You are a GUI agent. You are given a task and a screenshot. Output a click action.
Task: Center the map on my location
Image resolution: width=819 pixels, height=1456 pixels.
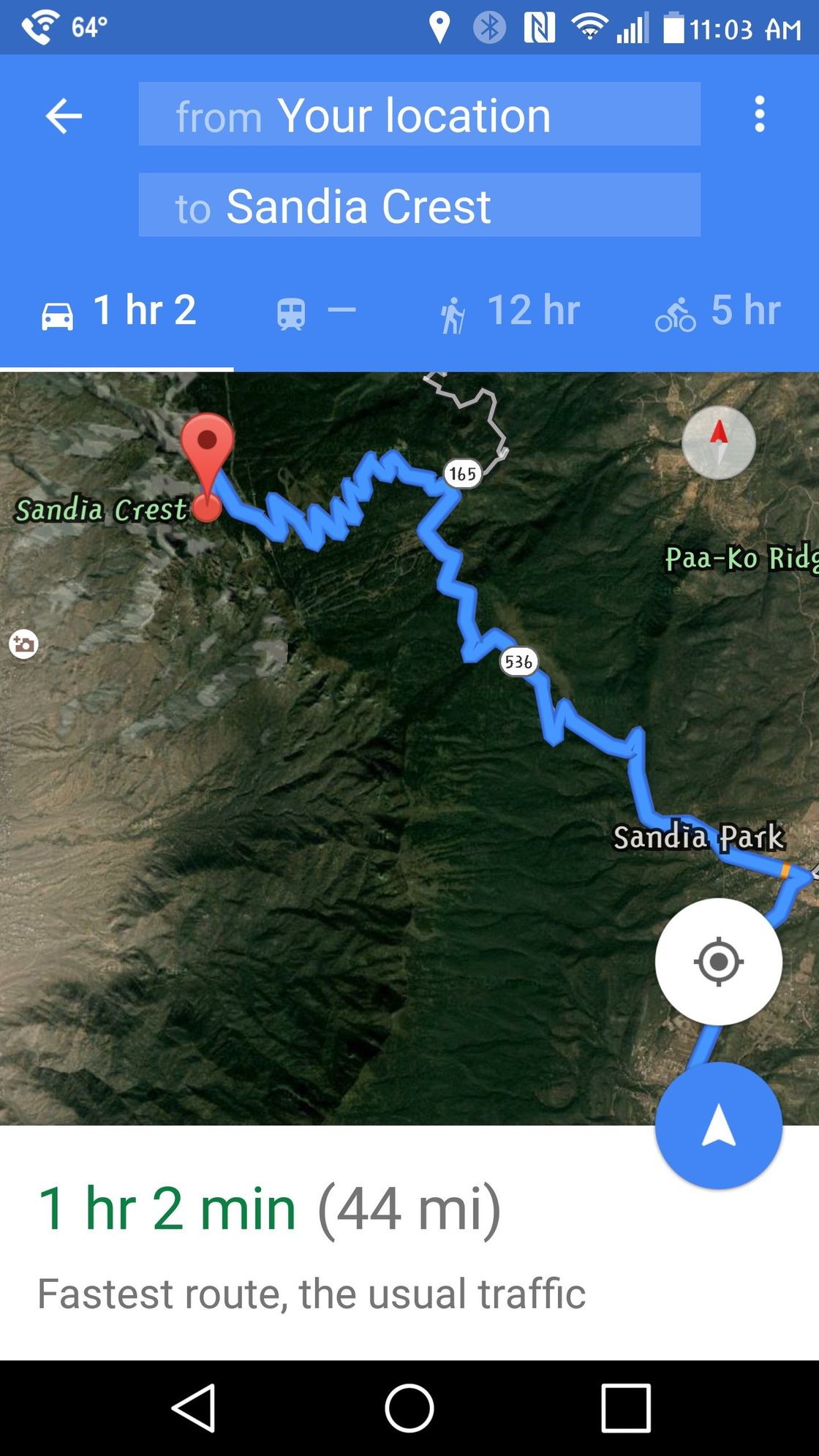pos(718,961)
